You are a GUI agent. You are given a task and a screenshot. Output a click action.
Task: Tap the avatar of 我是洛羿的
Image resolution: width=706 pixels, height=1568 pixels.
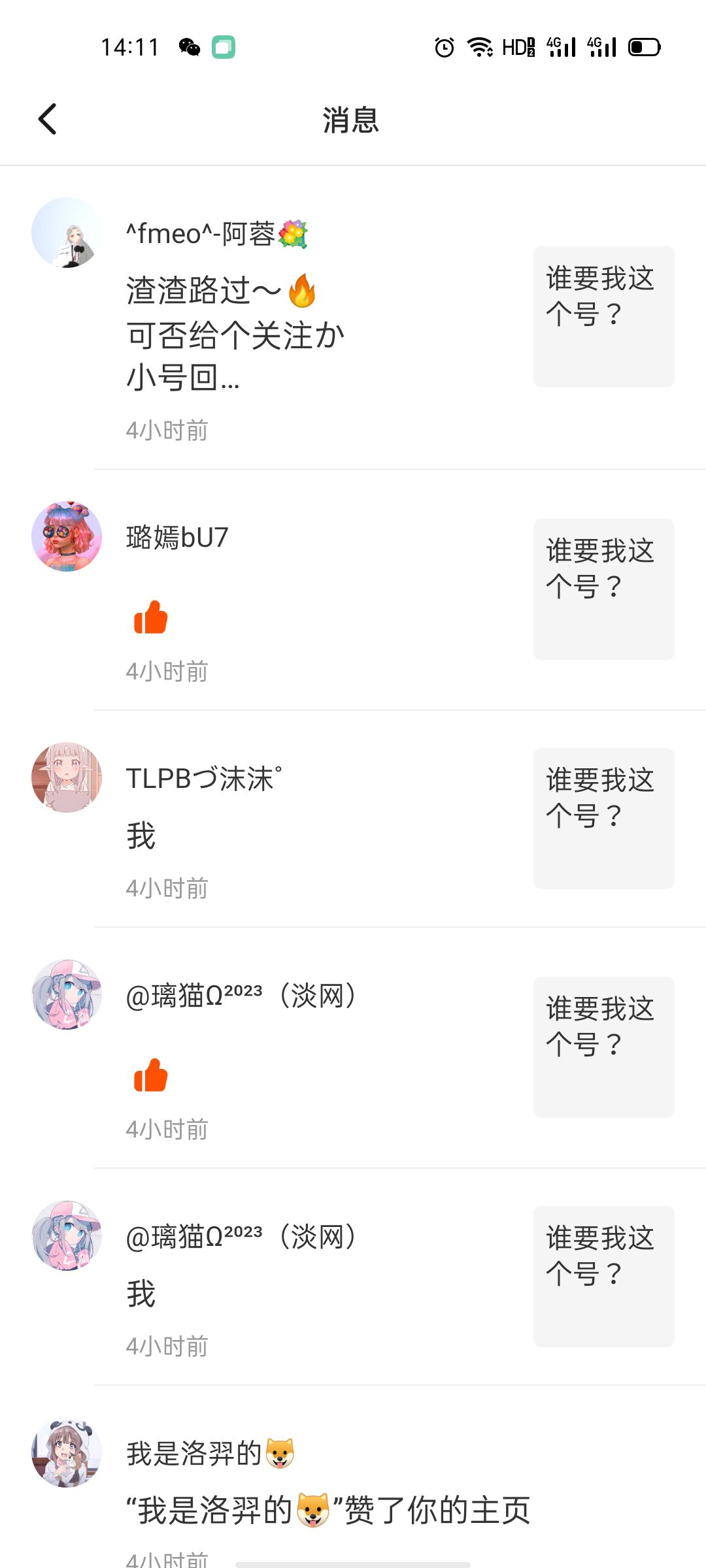coord(67,1452)
